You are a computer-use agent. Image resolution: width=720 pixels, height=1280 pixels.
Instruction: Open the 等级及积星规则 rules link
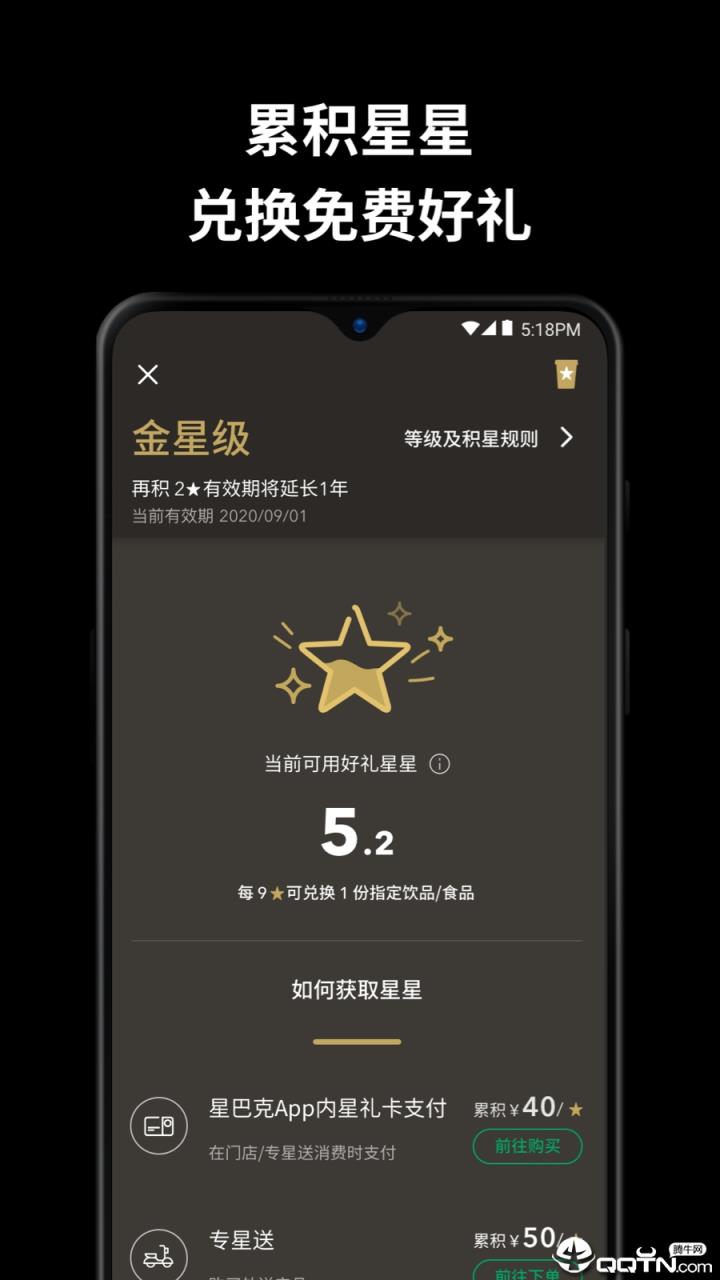pos(470,437)
